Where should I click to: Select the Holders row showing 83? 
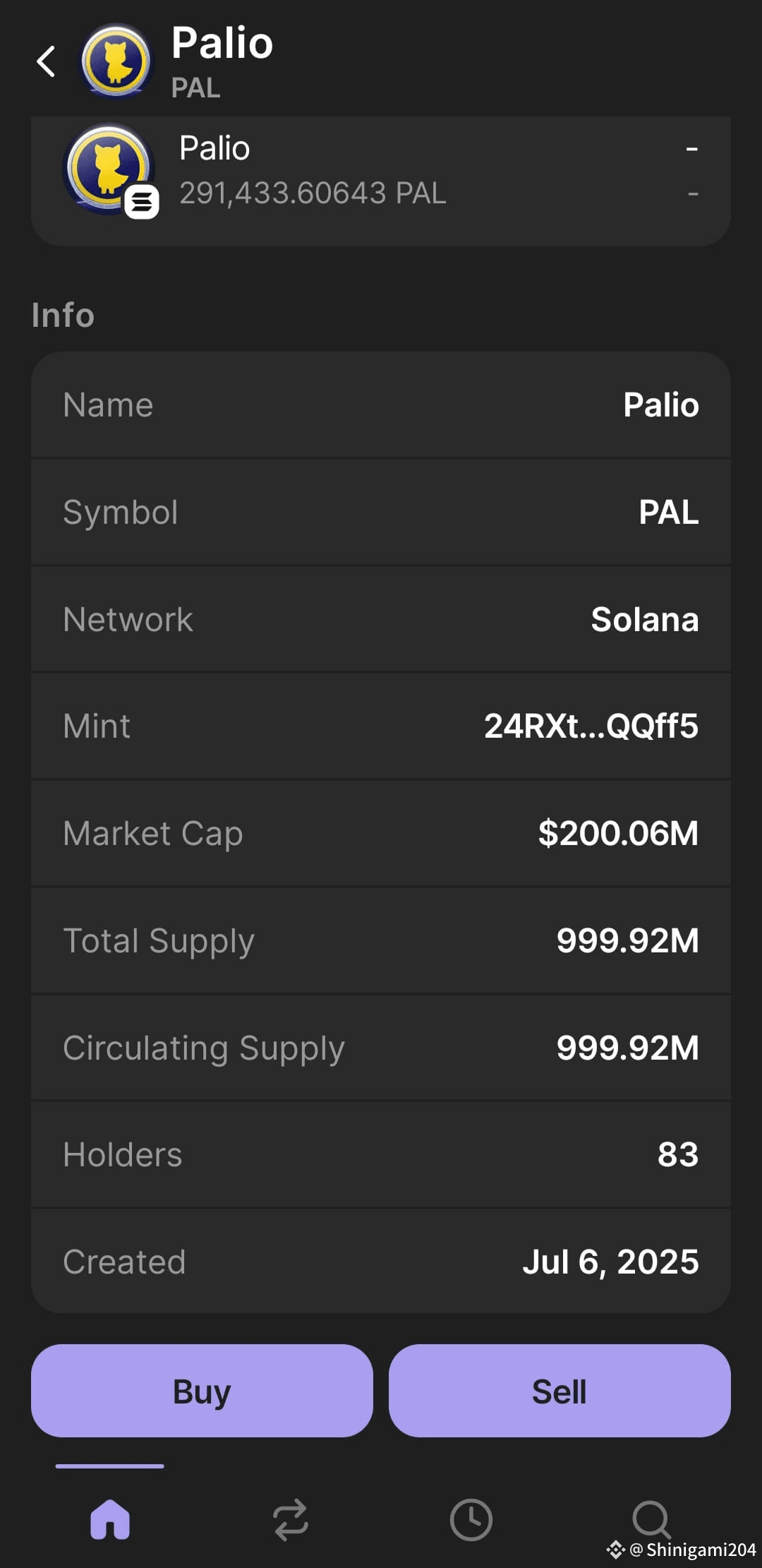coord(381,1154)
